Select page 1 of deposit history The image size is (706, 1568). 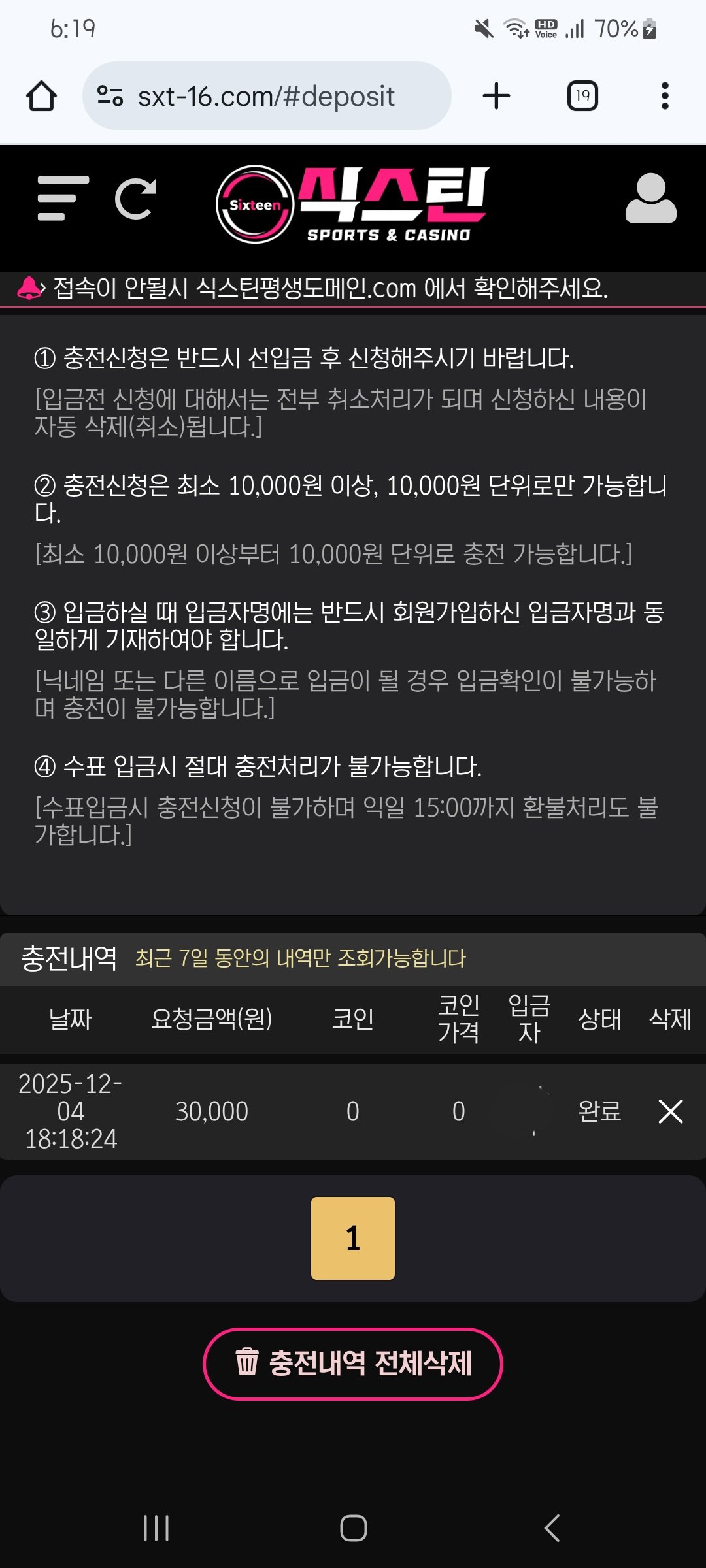point(353,1238)
